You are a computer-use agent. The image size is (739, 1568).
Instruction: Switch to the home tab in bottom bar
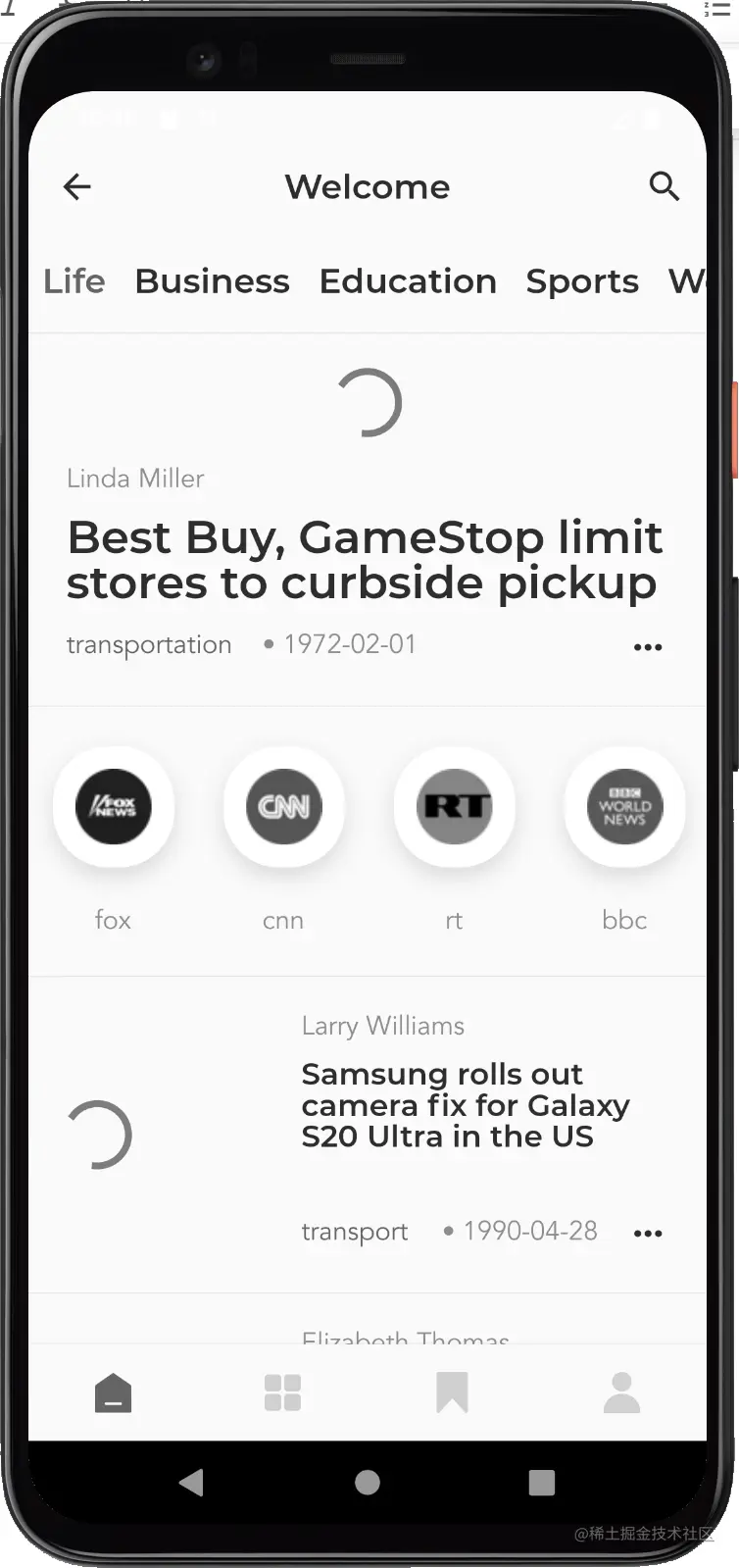[113, 1392]
